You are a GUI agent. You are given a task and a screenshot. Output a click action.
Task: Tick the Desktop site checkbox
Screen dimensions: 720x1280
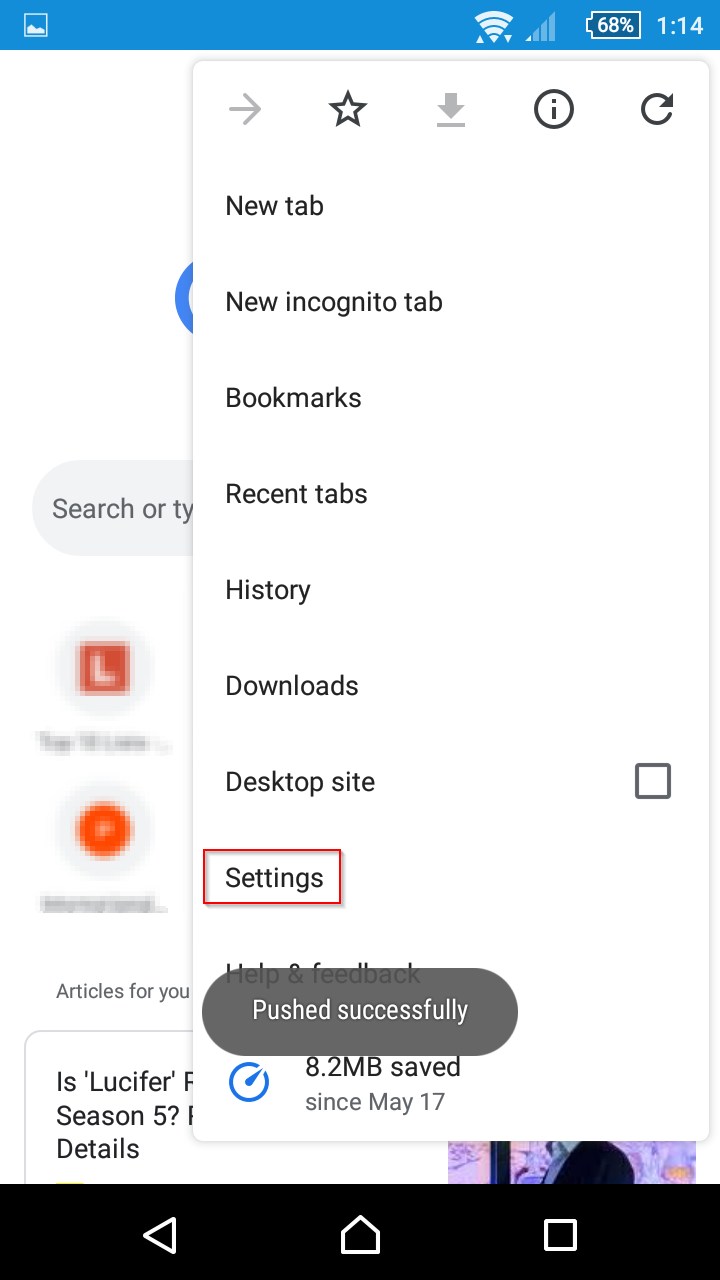pyautogui.click(x=652, y=781)
